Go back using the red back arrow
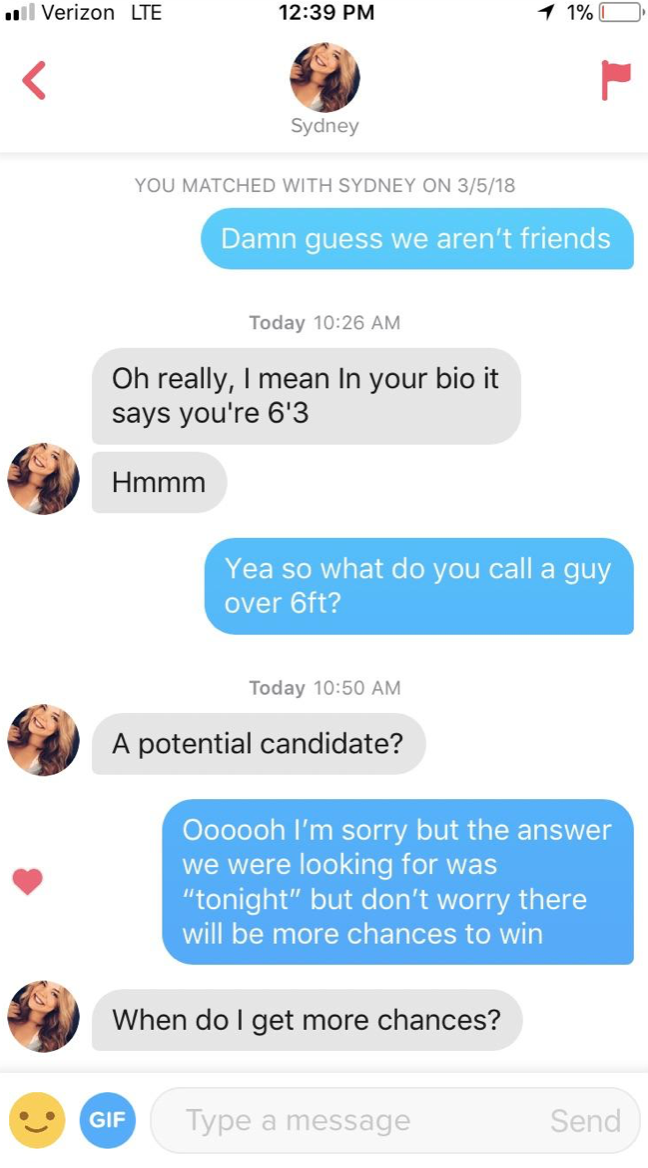 point(34,80)
